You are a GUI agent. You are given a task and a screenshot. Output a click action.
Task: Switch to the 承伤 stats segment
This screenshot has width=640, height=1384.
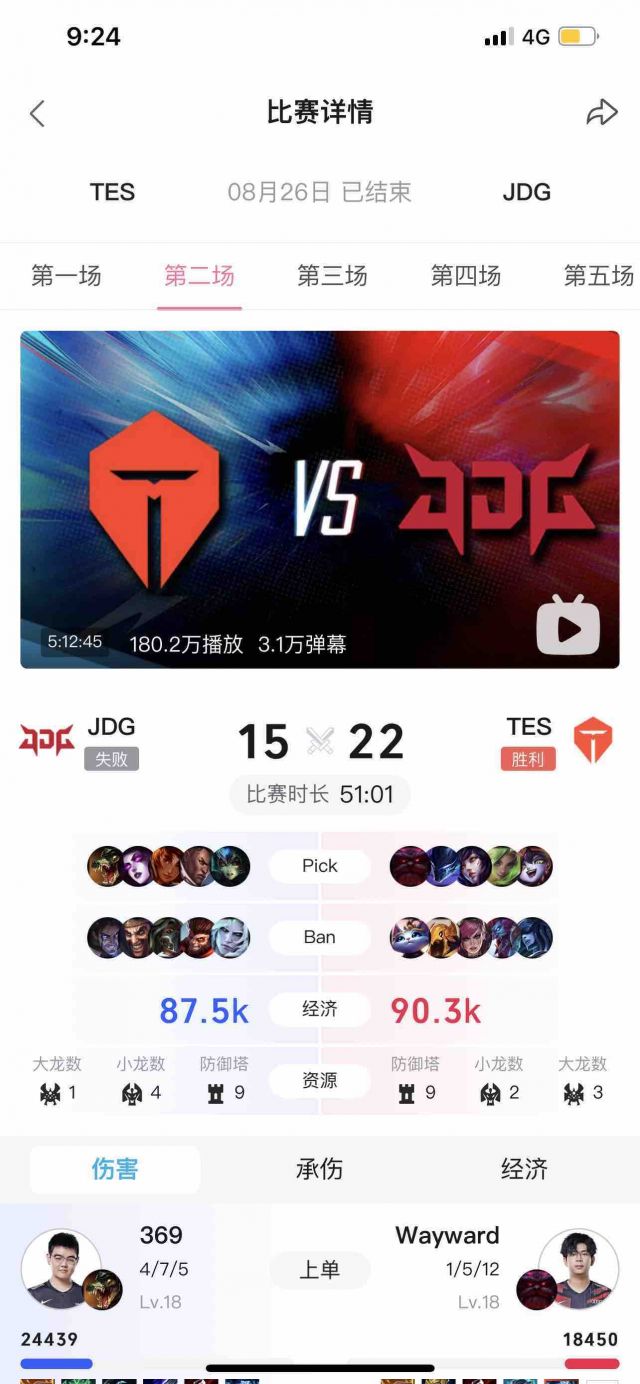[320, 1169]
